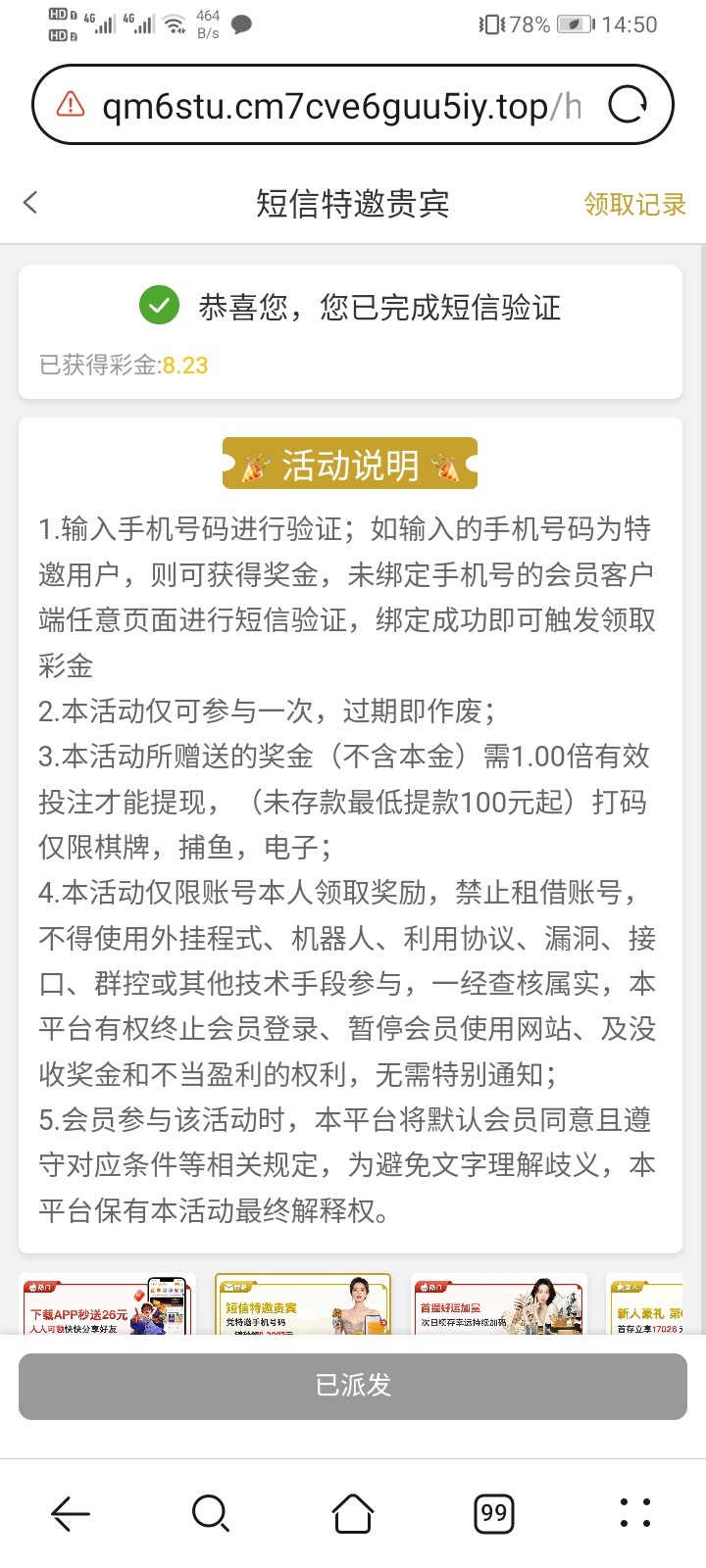Open the tab switcher showing 99 tabs
Image resolution: width=706 pixels, height=1568 pixels.
point(494,1514)
